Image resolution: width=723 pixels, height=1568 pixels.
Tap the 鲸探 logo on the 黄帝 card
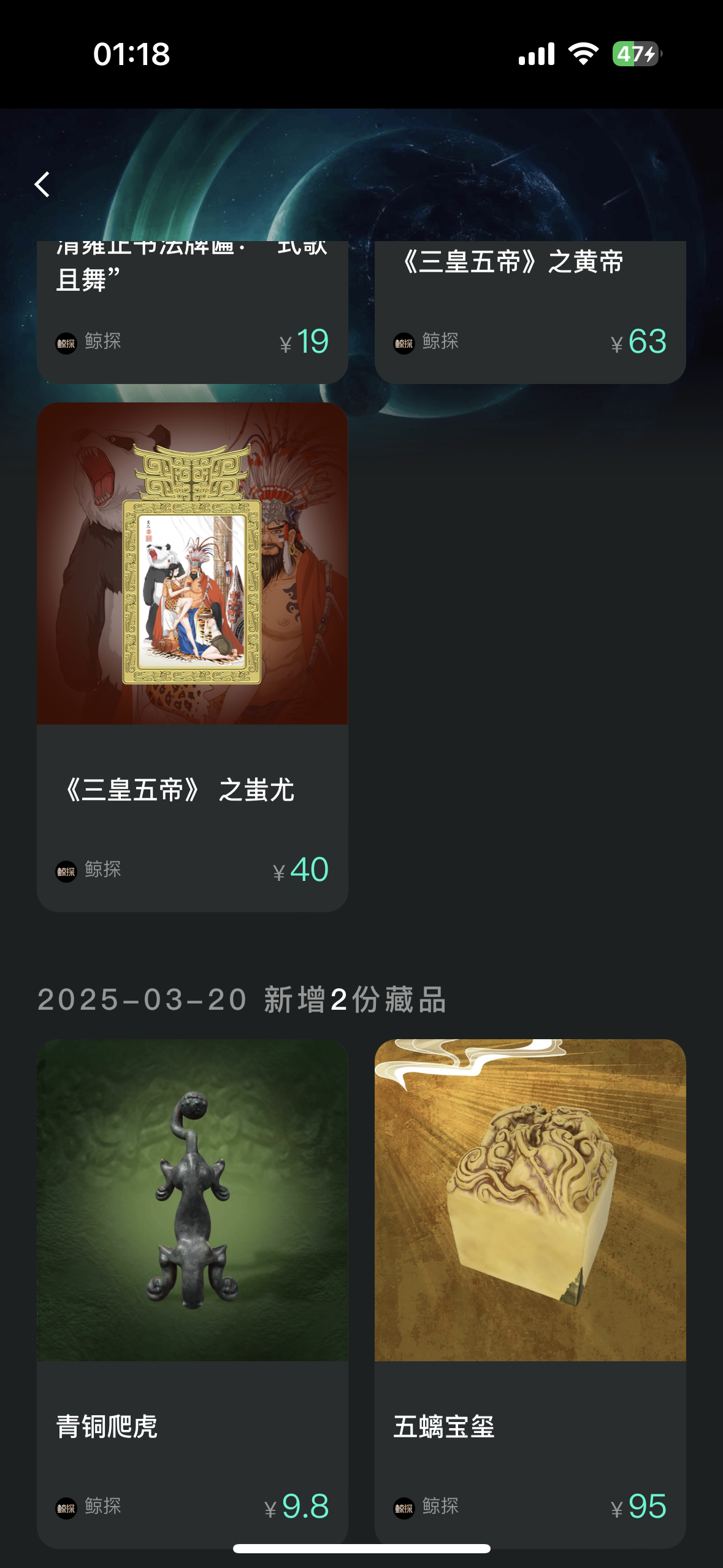tap(404, 342)
